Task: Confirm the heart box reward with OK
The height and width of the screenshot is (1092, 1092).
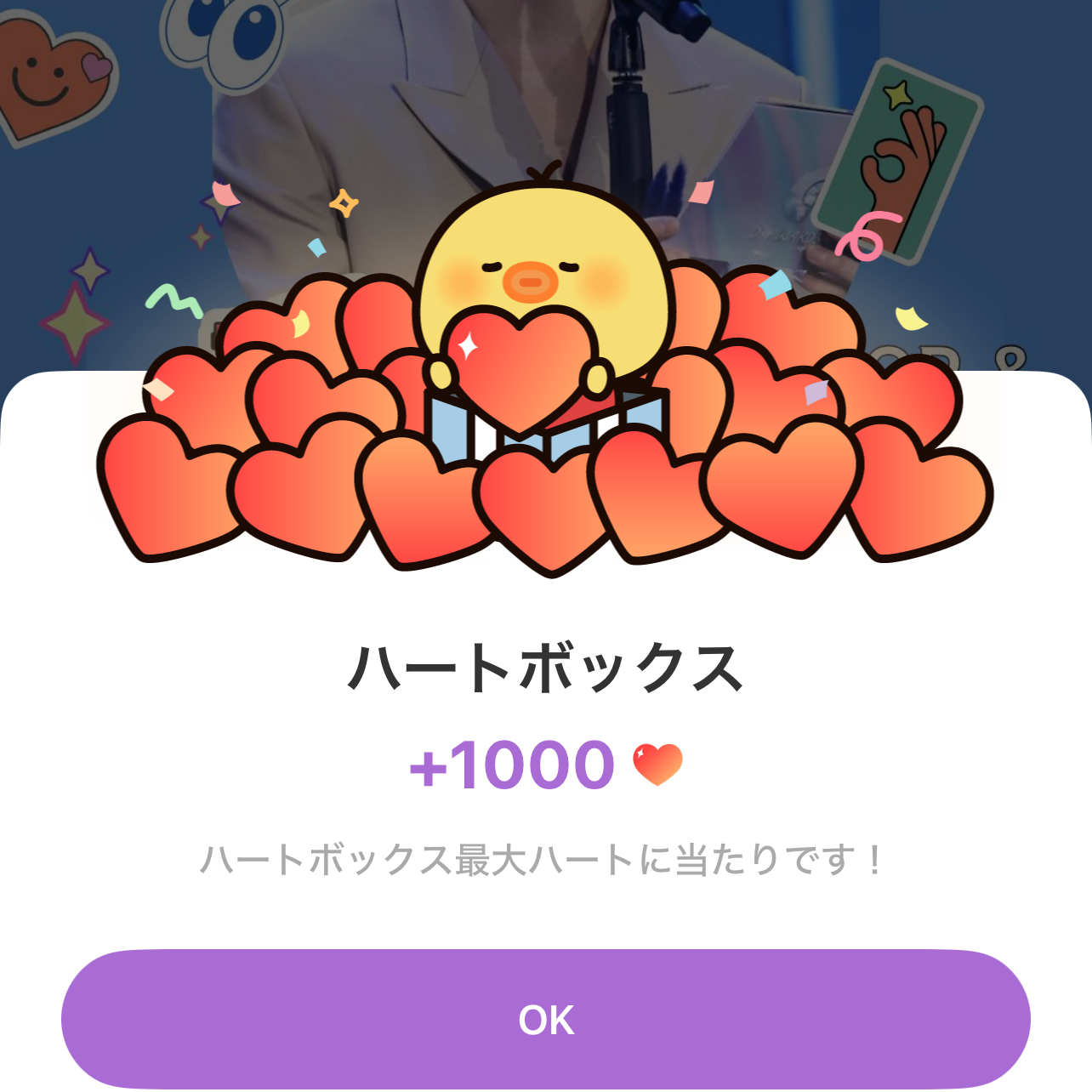Action: pos(546,1019)
